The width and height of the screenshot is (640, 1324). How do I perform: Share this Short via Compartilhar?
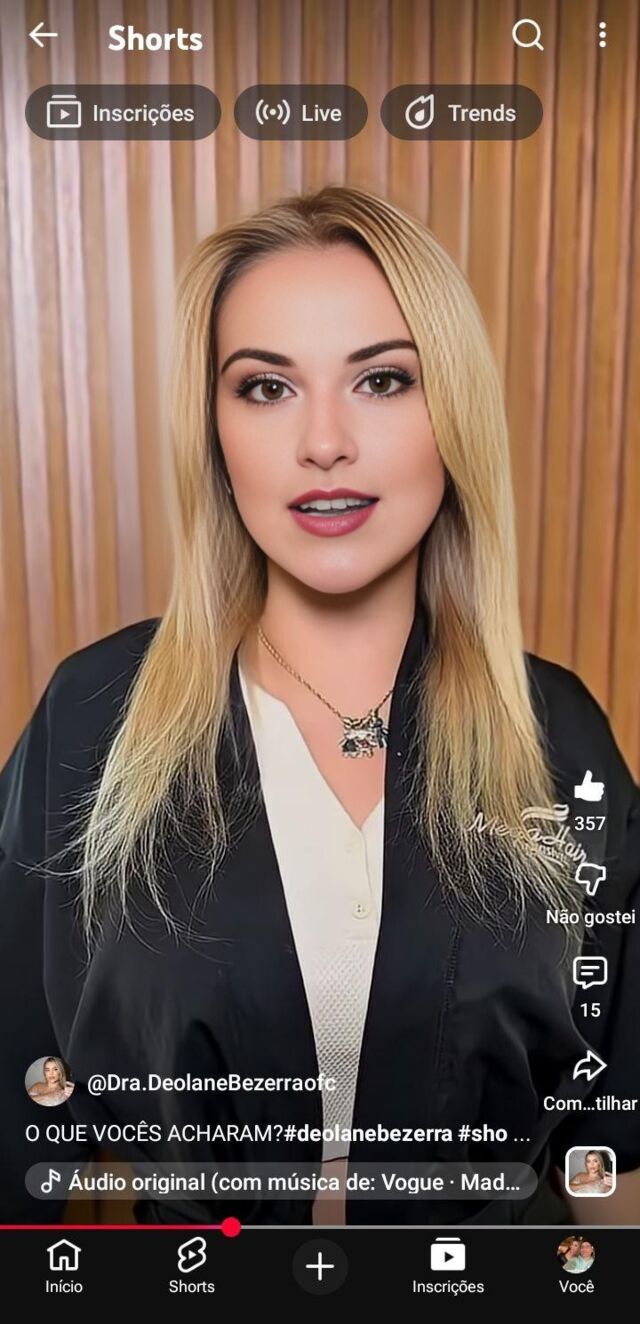click(590, 1068)
